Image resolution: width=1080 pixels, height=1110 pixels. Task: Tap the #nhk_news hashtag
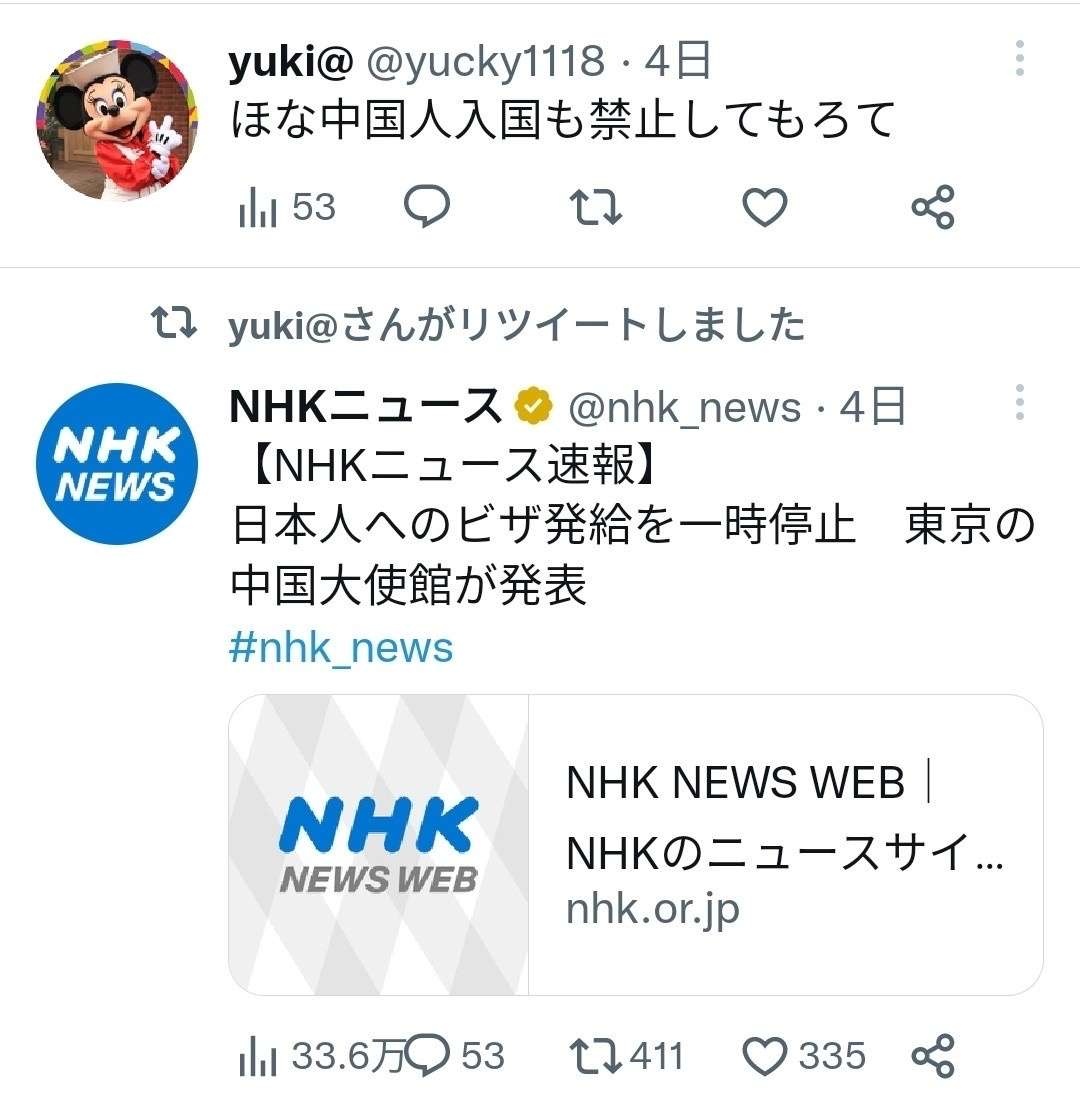[x=341, y=647]
